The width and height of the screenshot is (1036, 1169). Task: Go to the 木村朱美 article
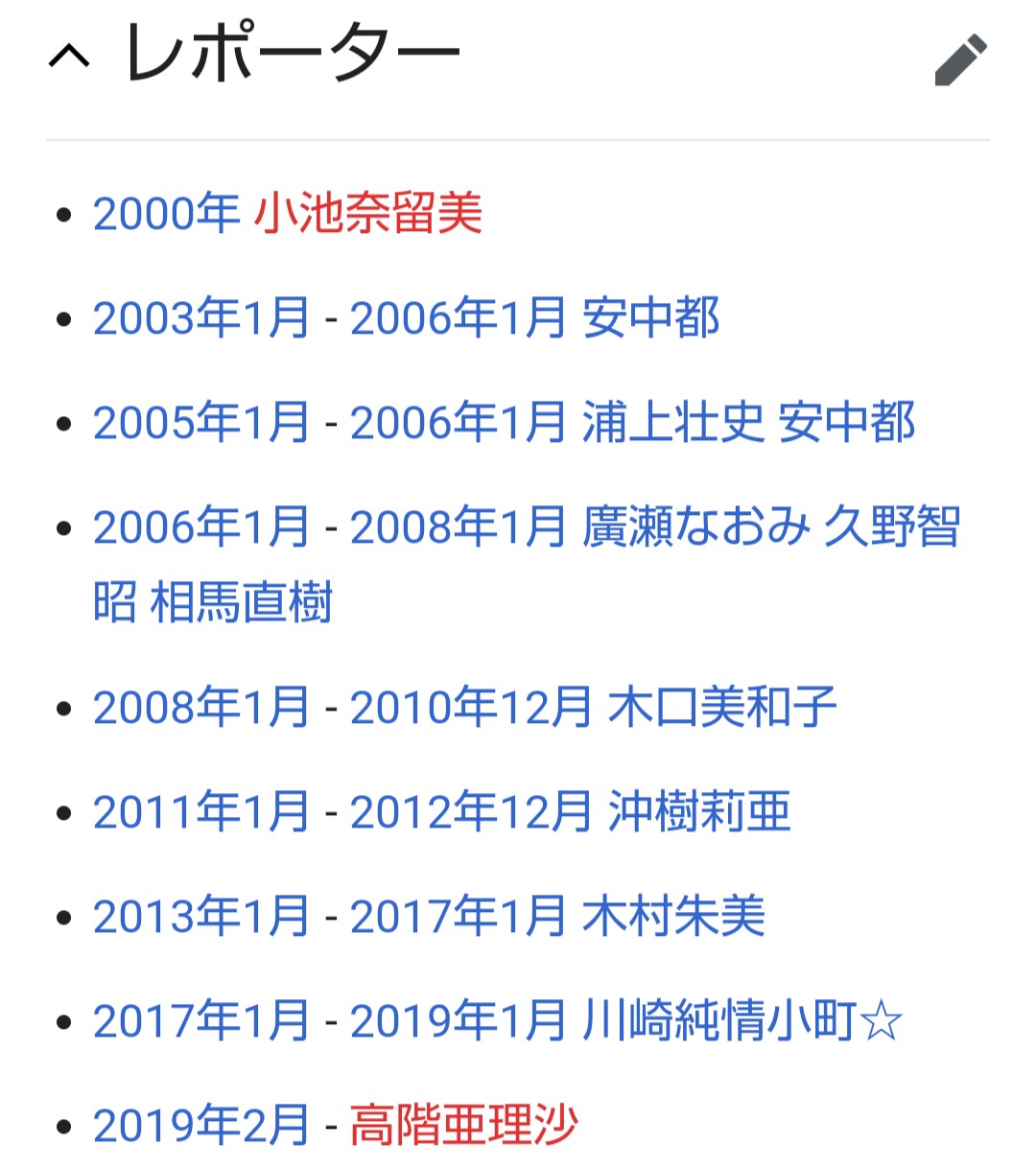tap(673, 916)
